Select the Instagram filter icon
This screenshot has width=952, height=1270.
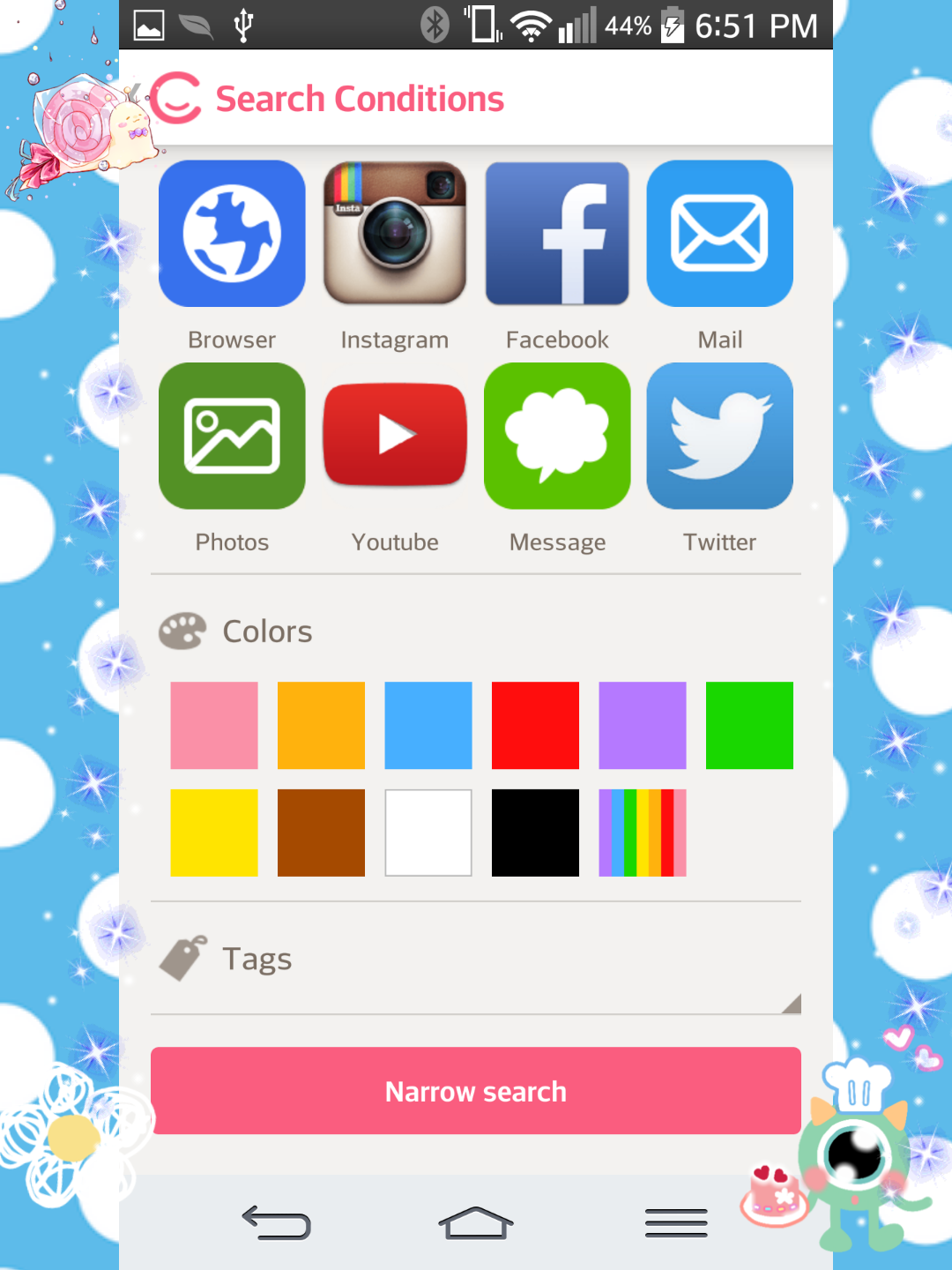(394, 233)
